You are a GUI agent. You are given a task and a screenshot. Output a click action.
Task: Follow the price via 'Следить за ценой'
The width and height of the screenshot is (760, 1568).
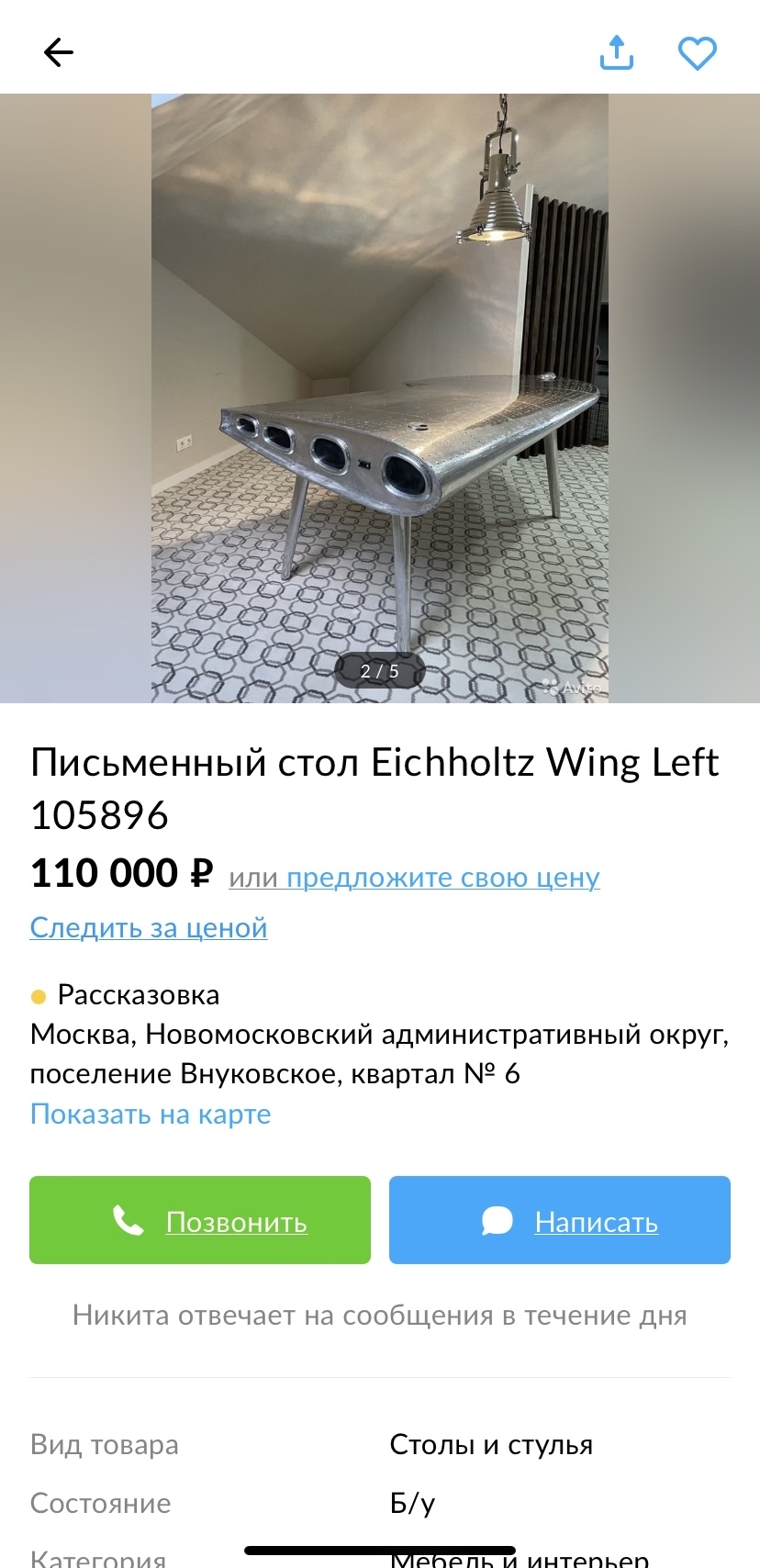[149, 927]
